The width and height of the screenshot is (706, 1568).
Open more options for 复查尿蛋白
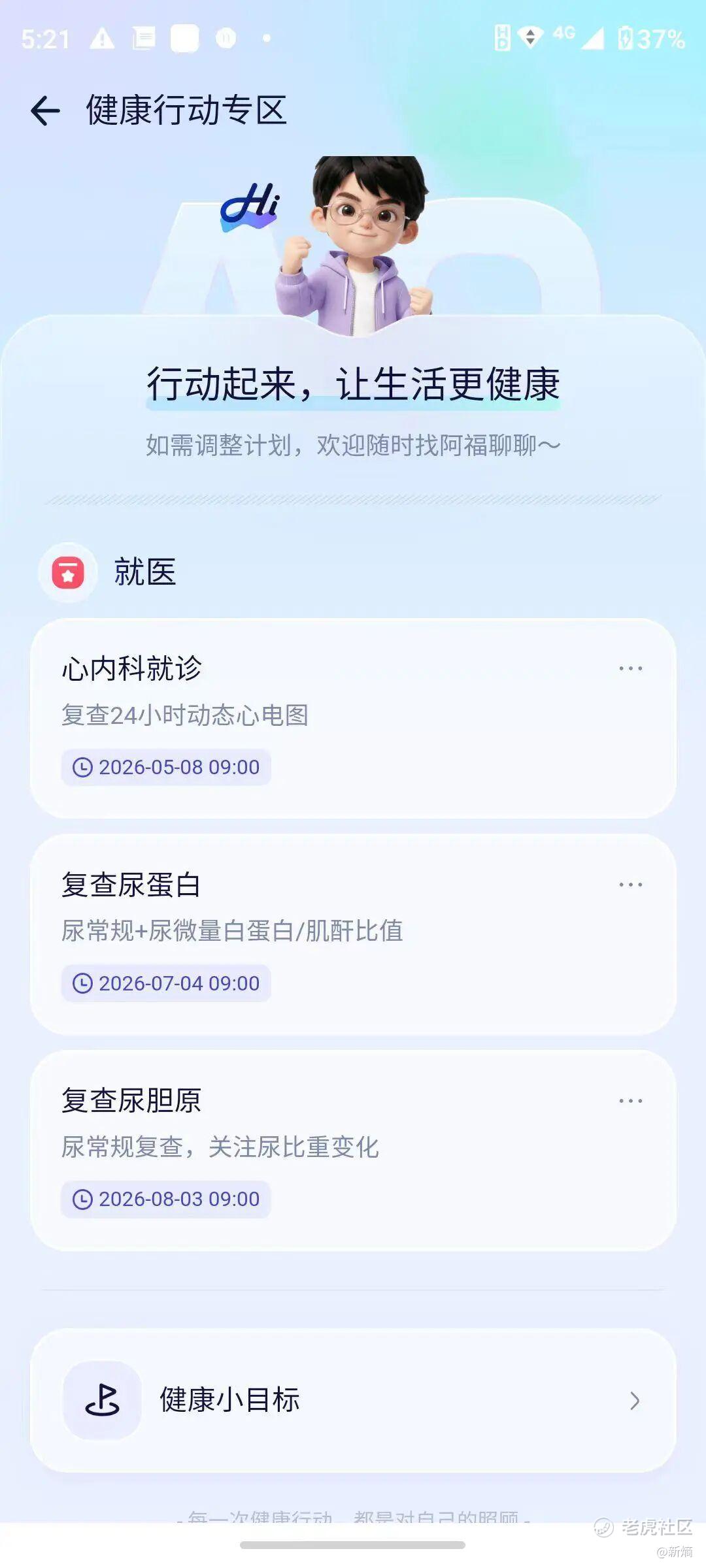coord(630,885)
